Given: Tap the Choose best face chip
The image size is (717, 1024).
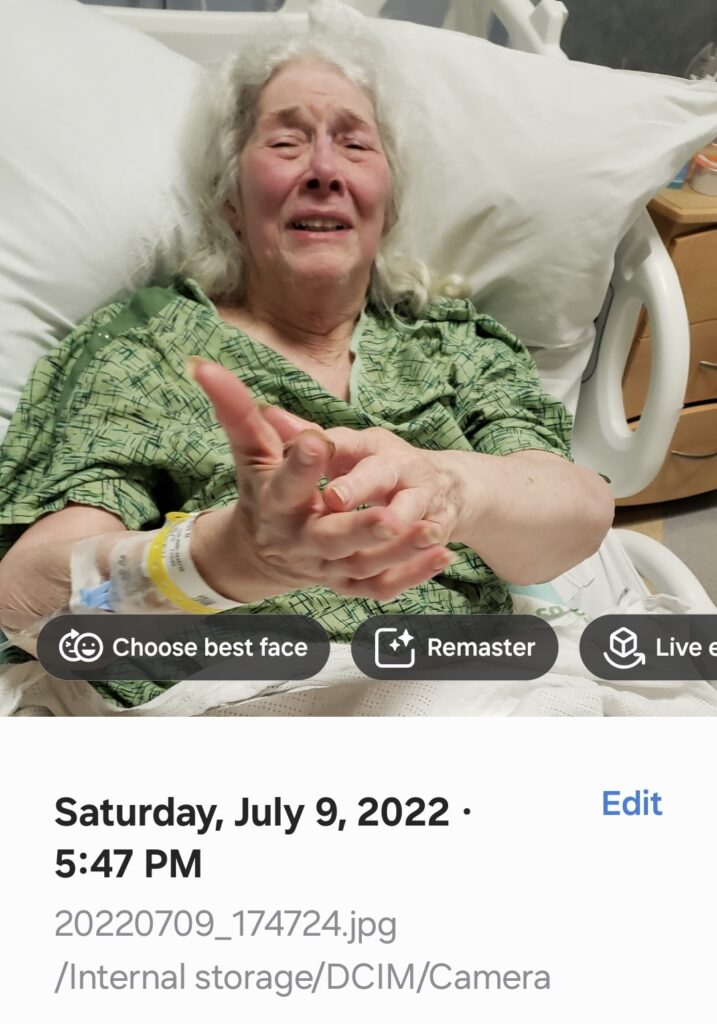Looking at the screenshot, I should tap(183, 648).
